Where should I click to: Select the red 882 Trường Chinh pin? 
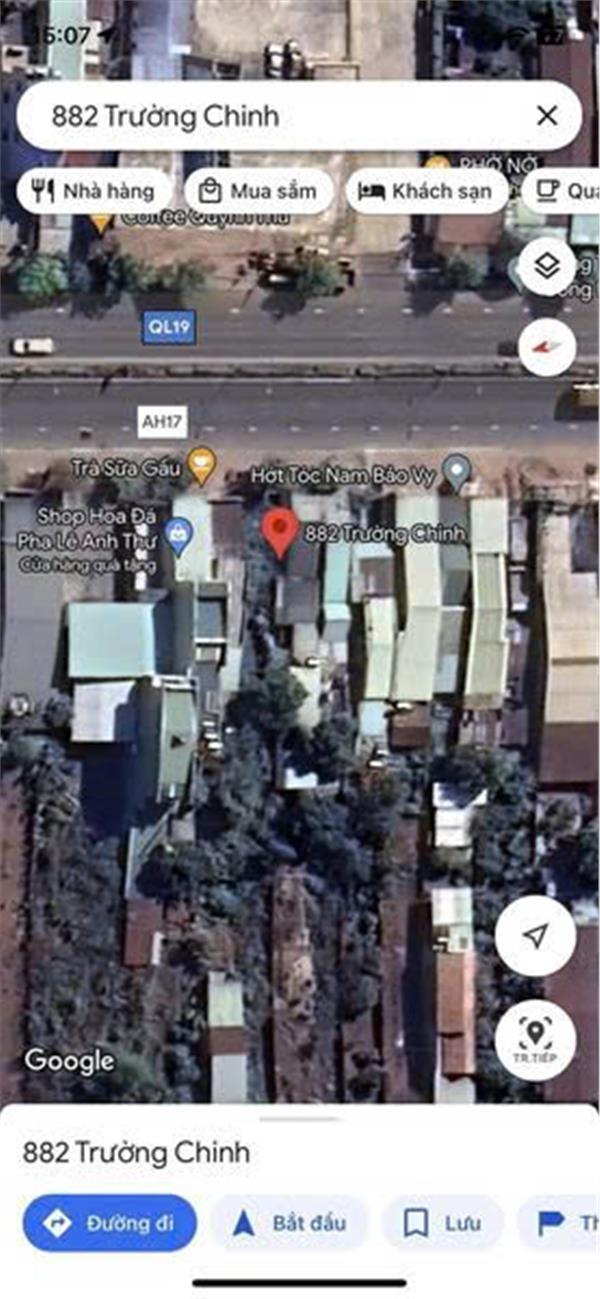pyautogui.click(x=280, y=531)
